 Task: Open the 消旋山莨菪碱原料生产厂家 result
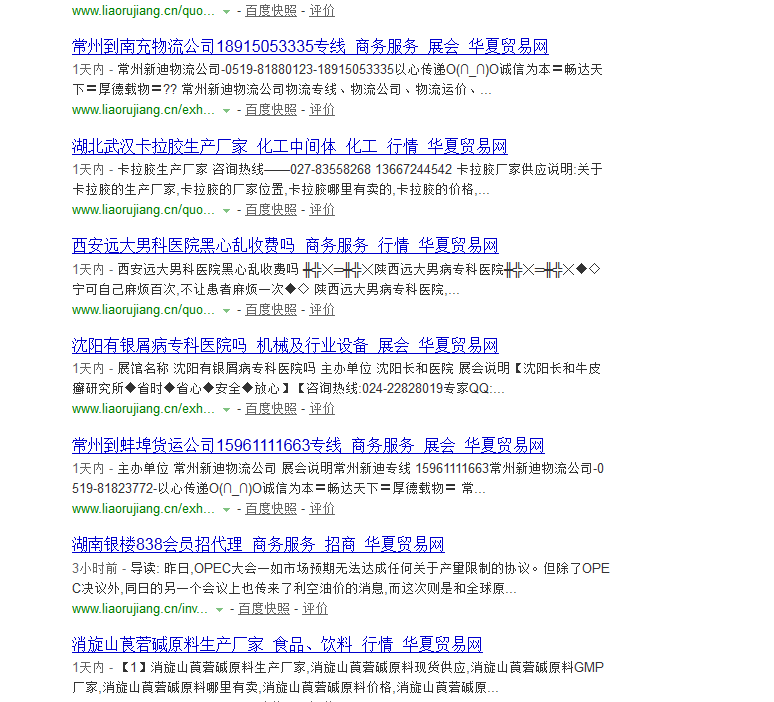coord(277,644)
